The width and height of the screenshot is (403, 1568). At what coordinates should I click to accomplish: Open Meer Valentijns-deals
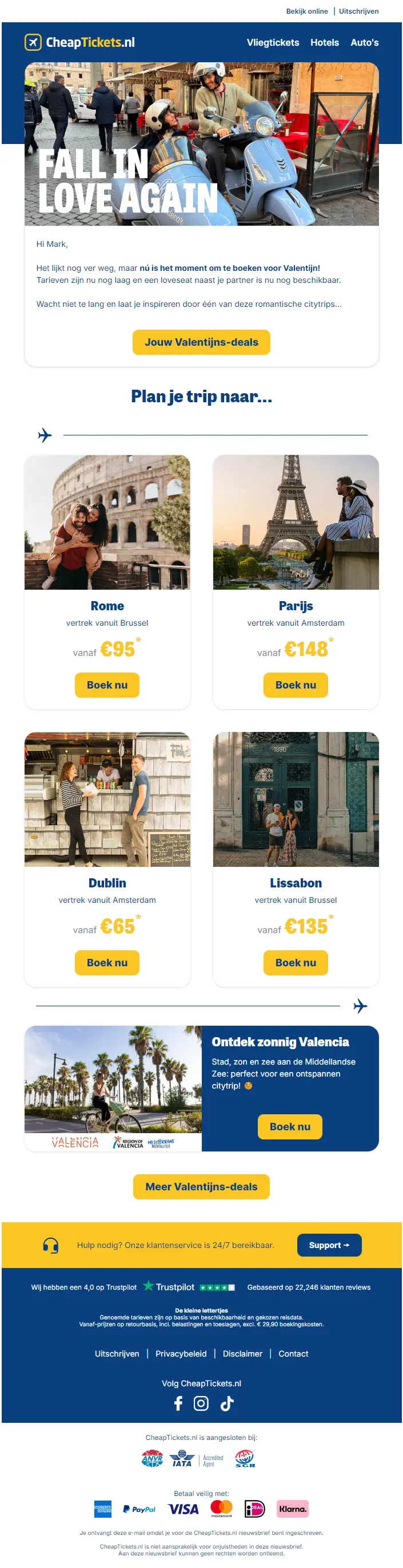click(x=201, y=1186)
